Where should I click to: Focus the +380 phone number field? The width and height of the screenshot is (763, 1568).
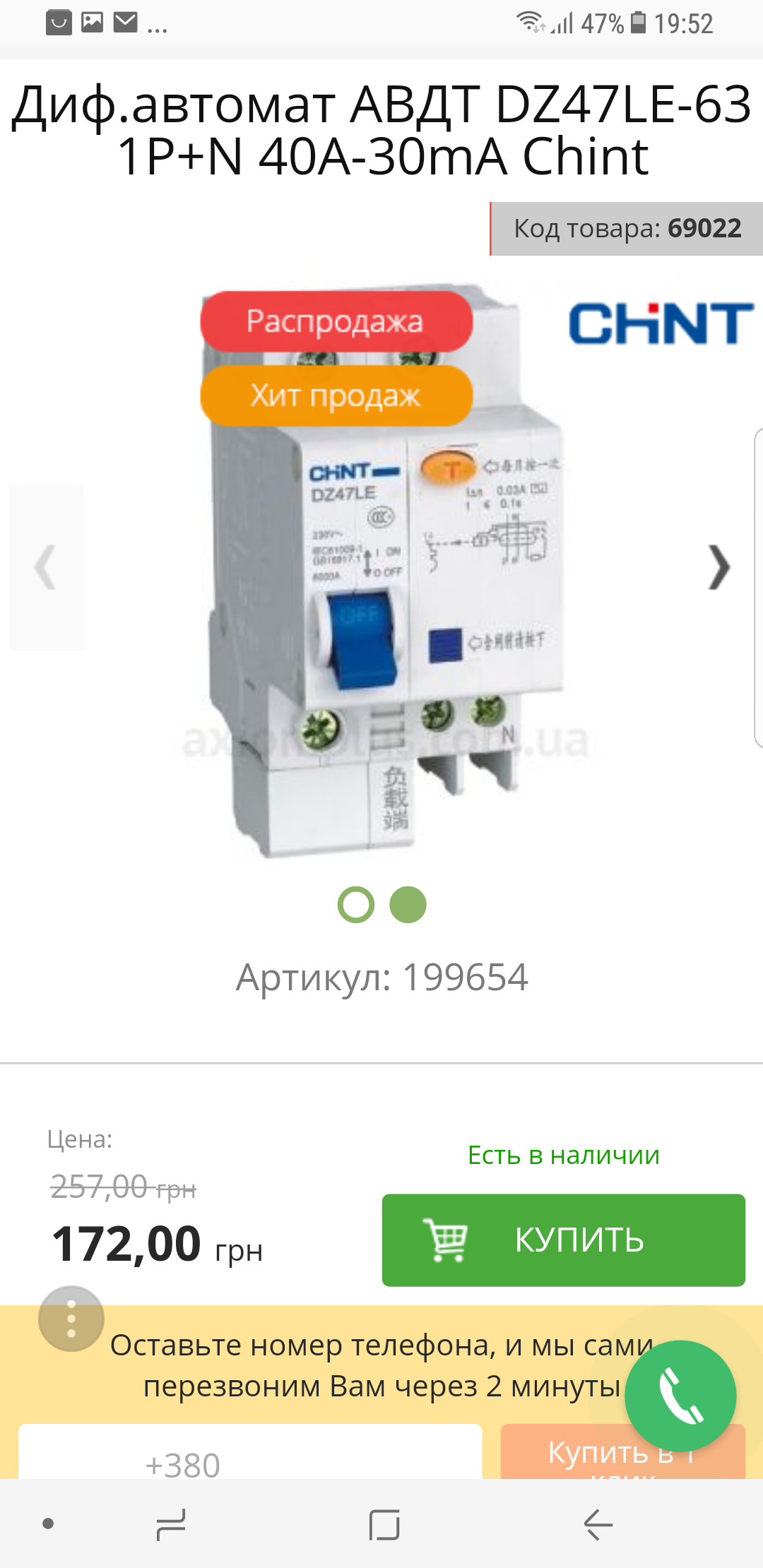pos(250,1452)
